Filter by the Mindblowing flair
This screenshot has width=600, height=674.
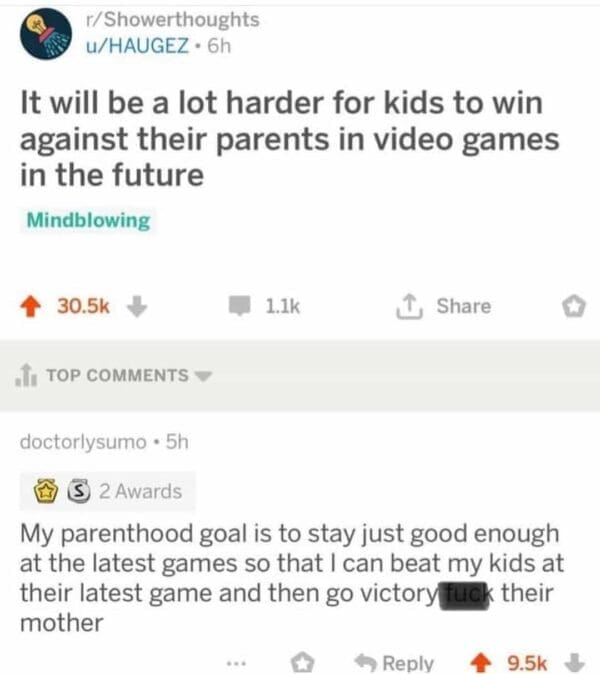pyautogui.click(x=88, y=221)
